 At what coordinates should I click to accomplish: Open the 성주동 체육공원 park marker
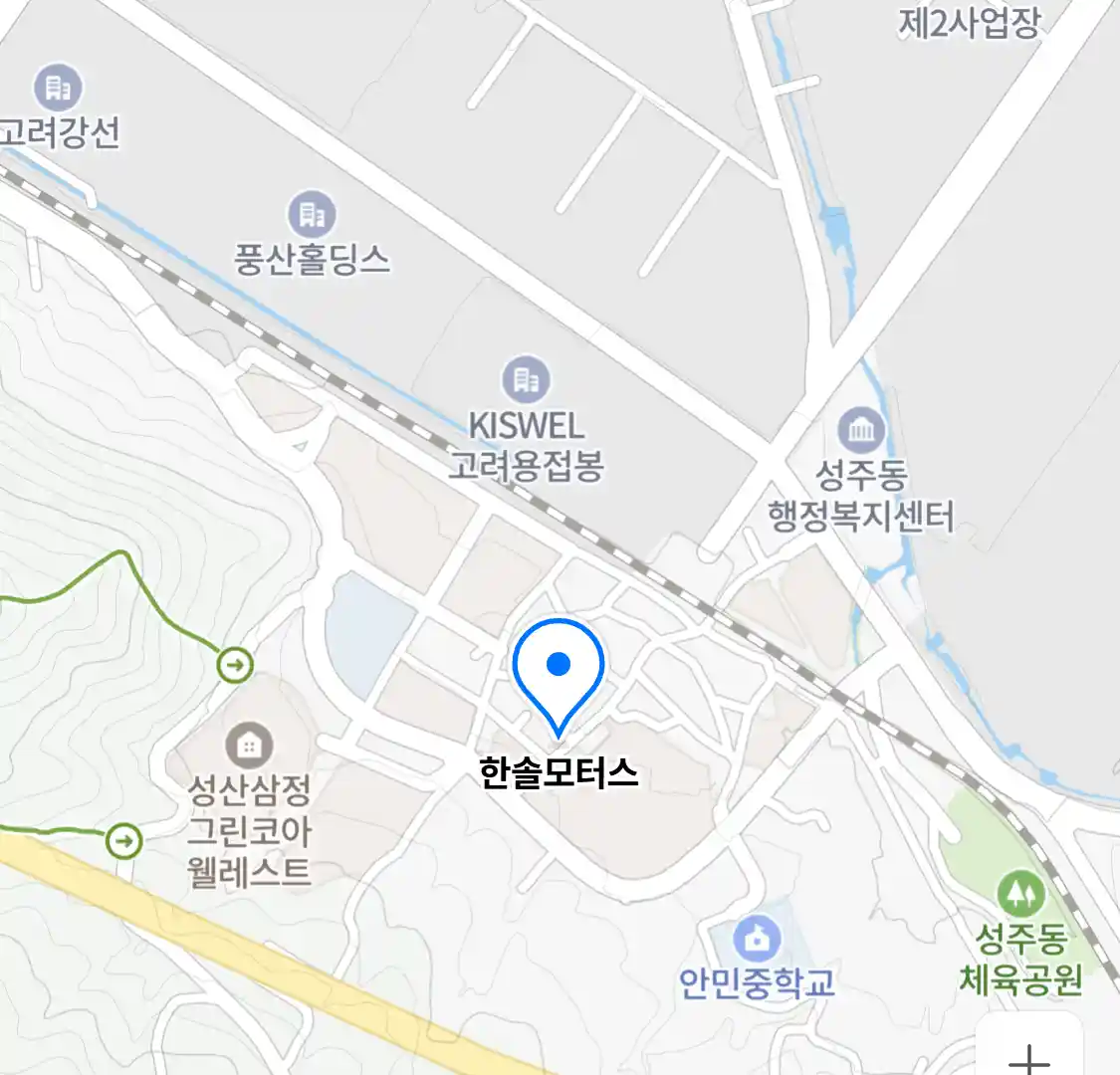1020,895
